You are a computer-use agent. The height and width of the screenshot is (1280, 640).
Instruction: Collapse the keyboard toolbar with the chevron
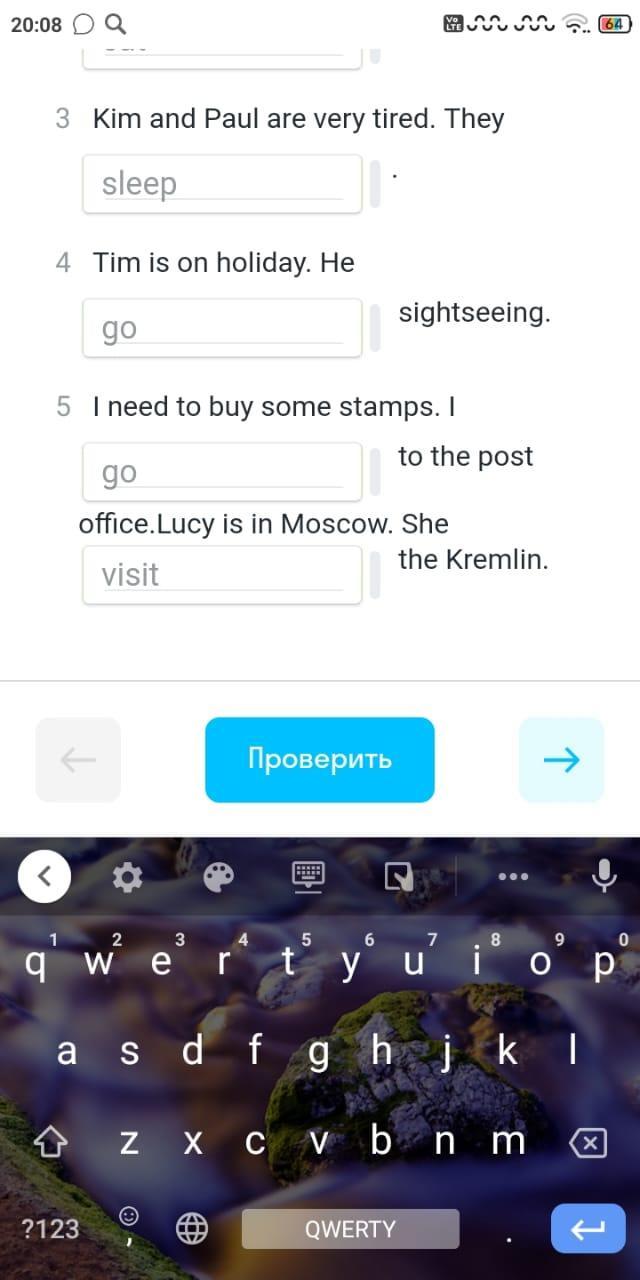pos(44,877)
